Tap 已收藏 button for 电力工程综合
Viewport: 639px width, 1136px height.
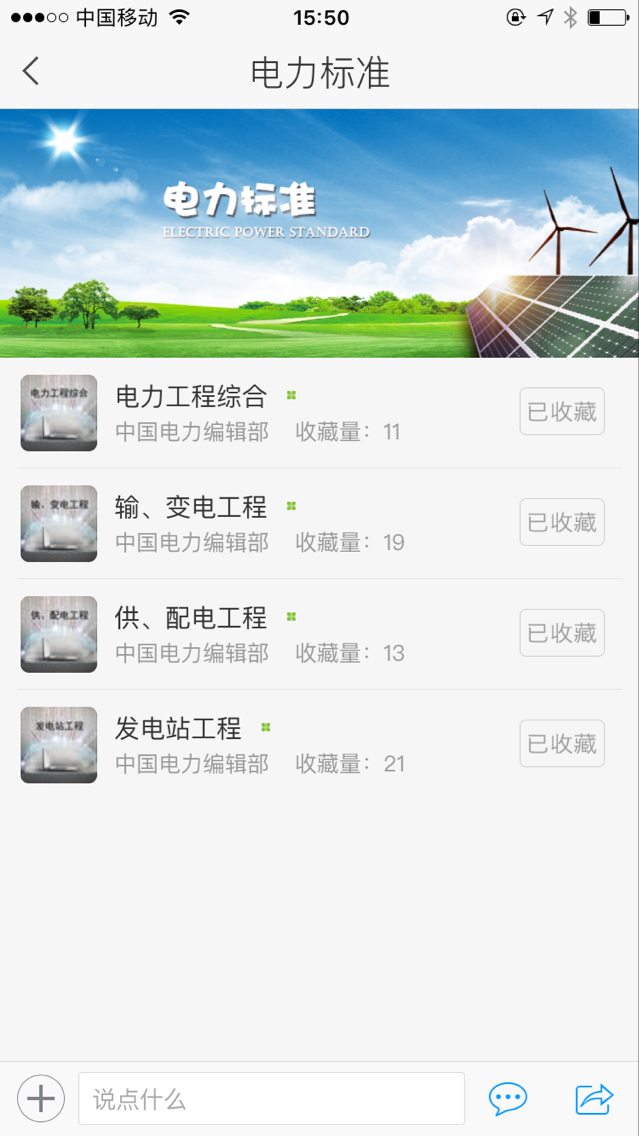click(562, 412)
